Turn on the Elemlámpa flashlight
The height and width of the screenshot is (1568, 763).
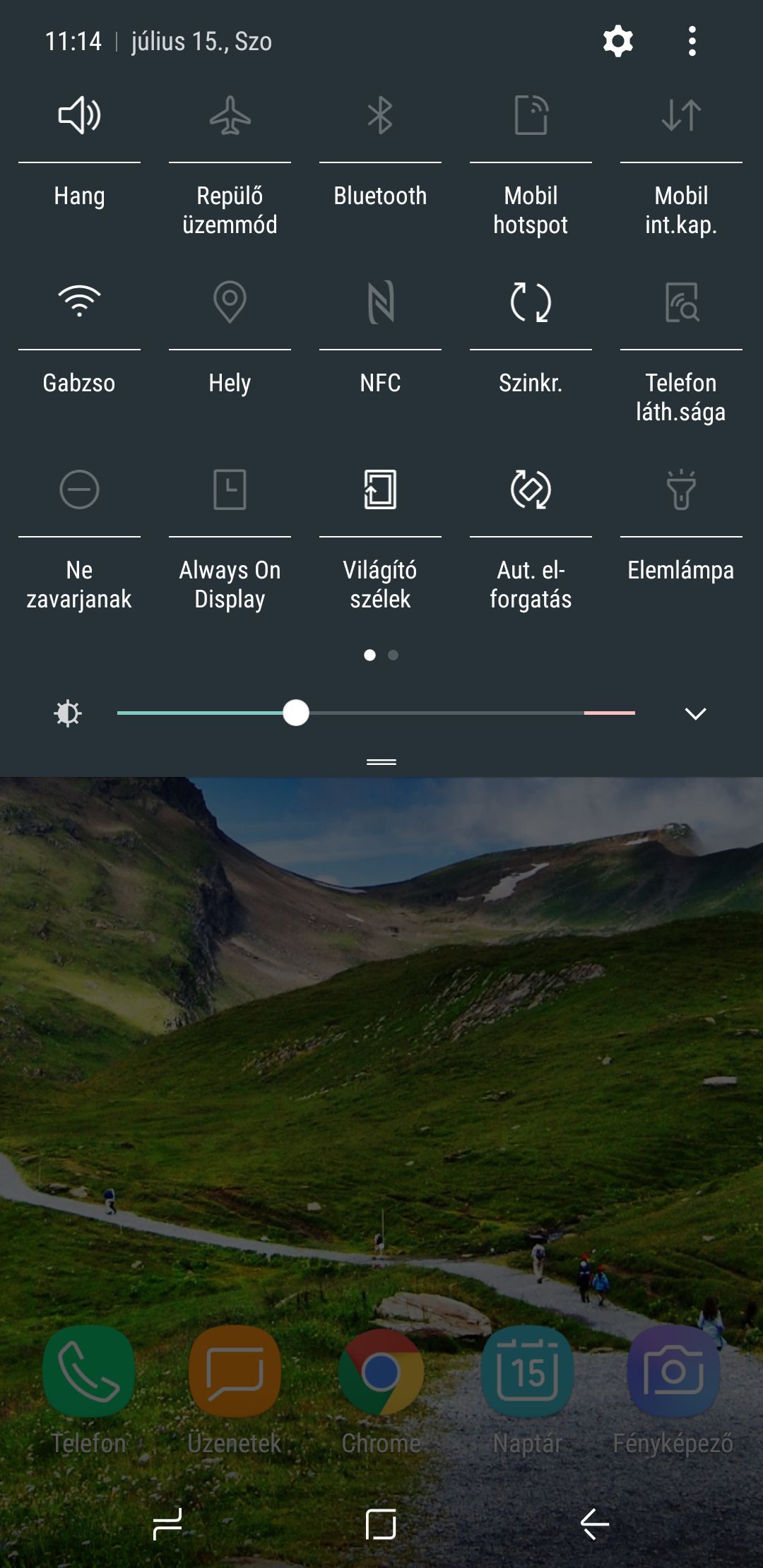point(681,489)
